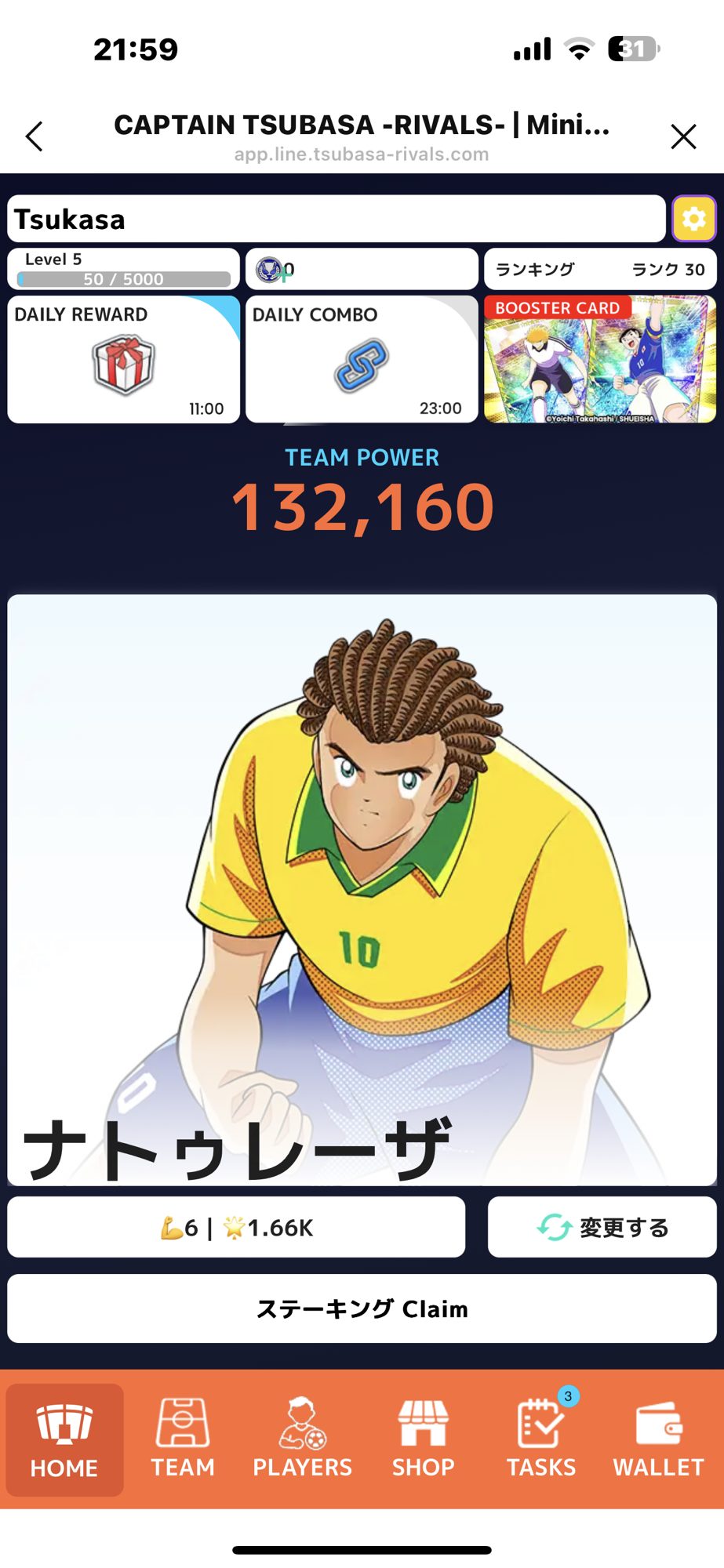
Task: Switch to the Players tab
Action: pos(302,1439)
